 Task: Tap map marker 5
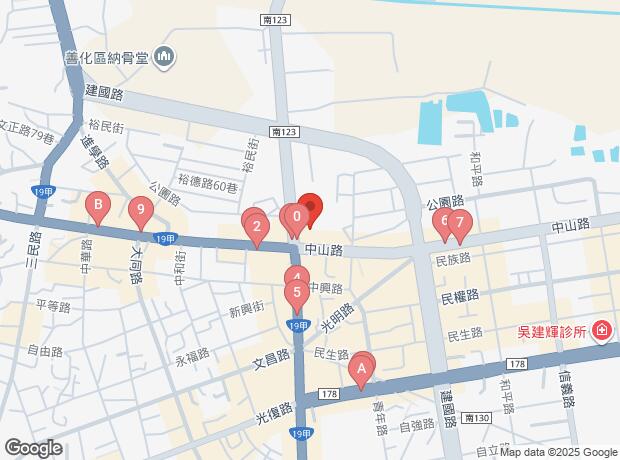297,296
